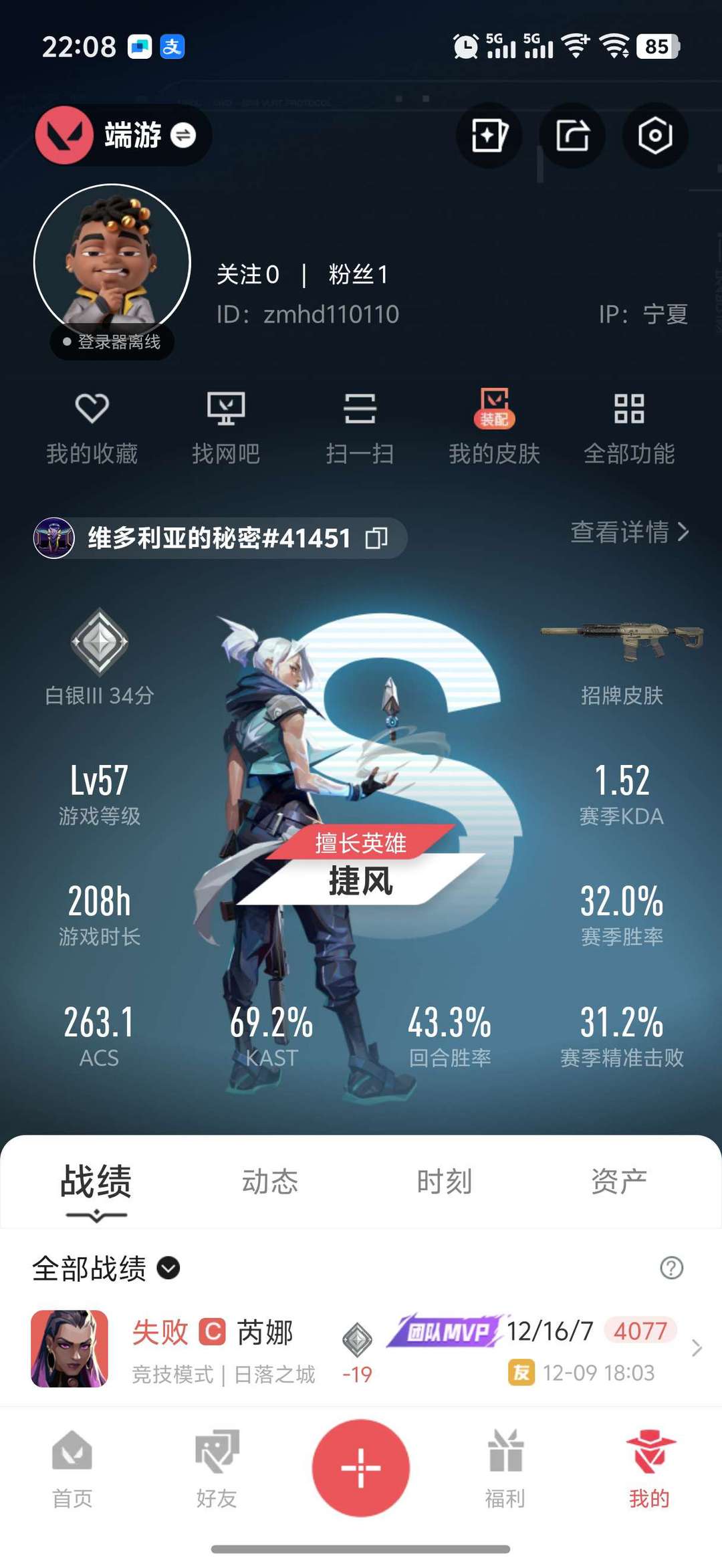722x1568 pixels.
Task: Open the help question mark icon
Action: (x=671, y=1268)
